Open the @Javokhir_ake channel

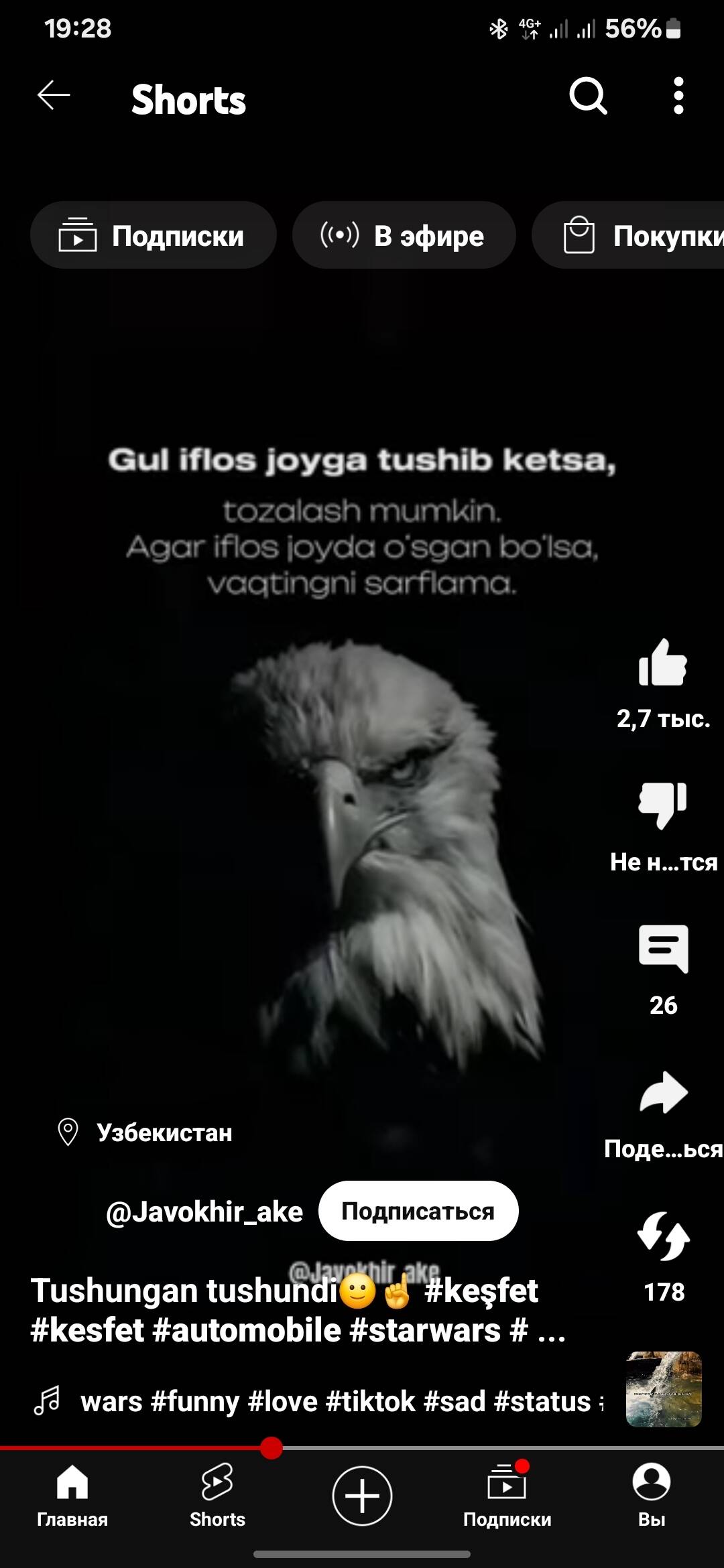click(x=204, y=1212)
